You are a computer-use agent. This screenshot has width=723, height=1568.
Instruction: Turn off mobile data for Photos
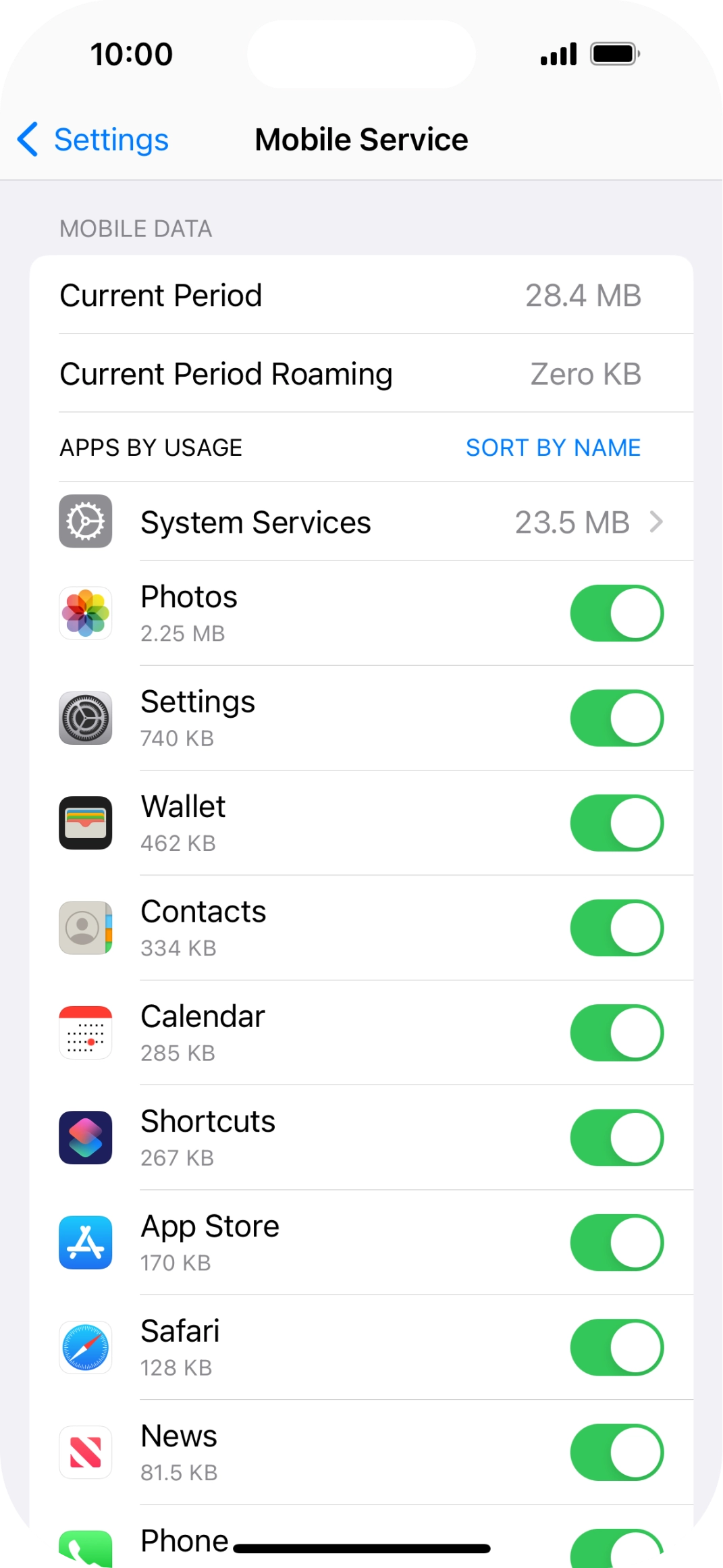pos(616,613)
